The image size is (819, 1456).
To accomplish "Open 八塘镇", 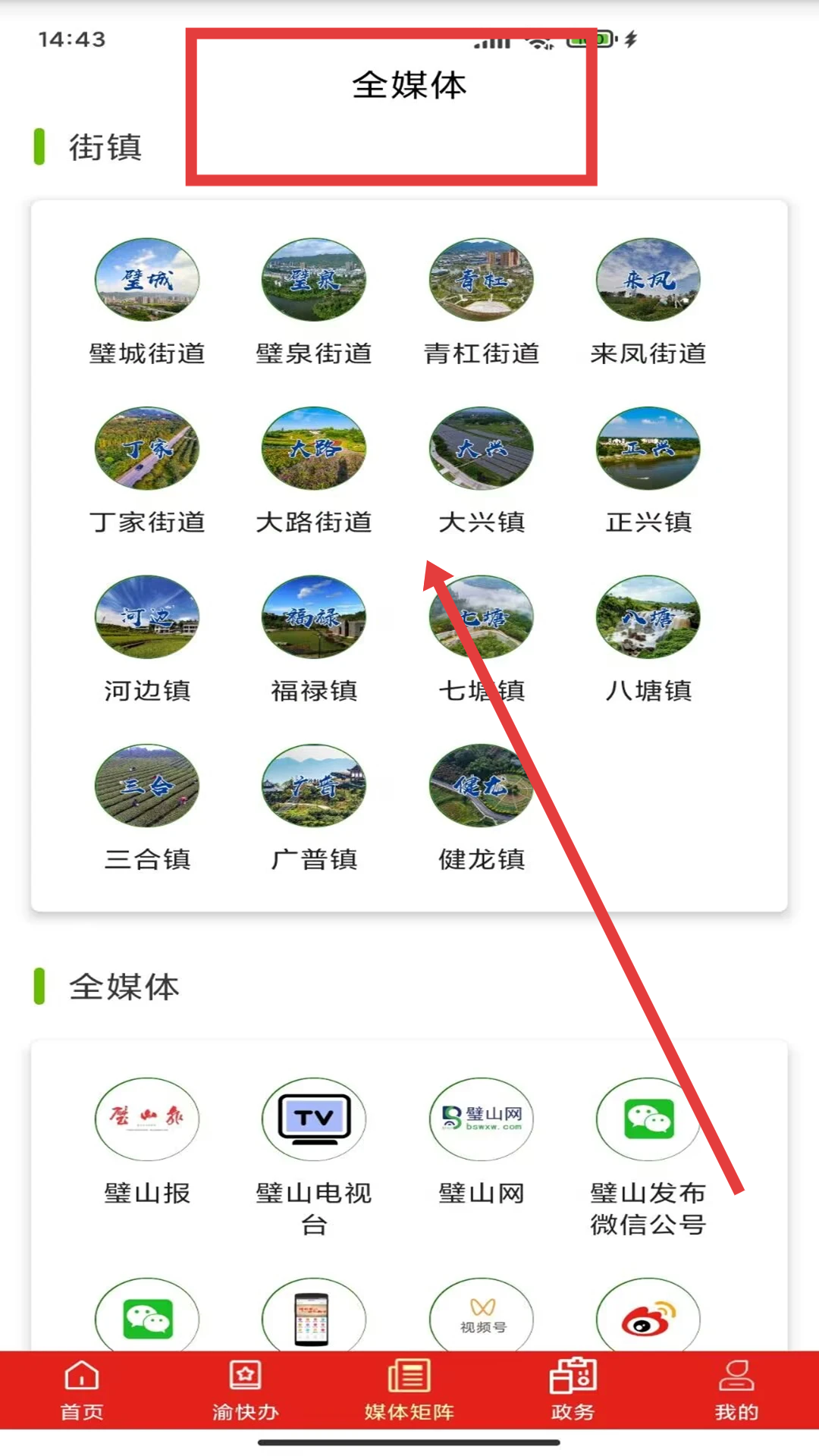I will click(x=648, y=638).
